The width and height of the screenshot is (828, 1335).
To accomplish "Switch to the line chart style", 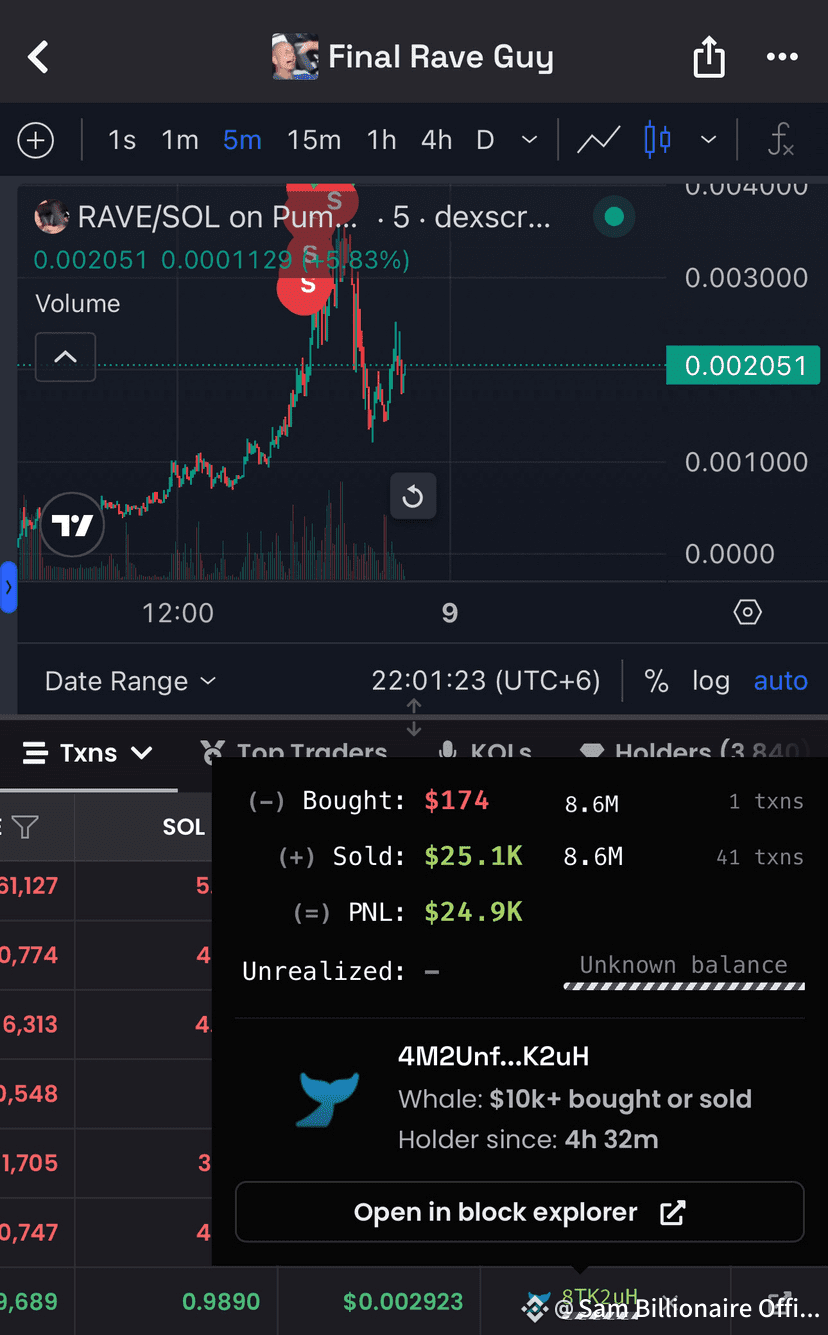I will click(599, 140).
